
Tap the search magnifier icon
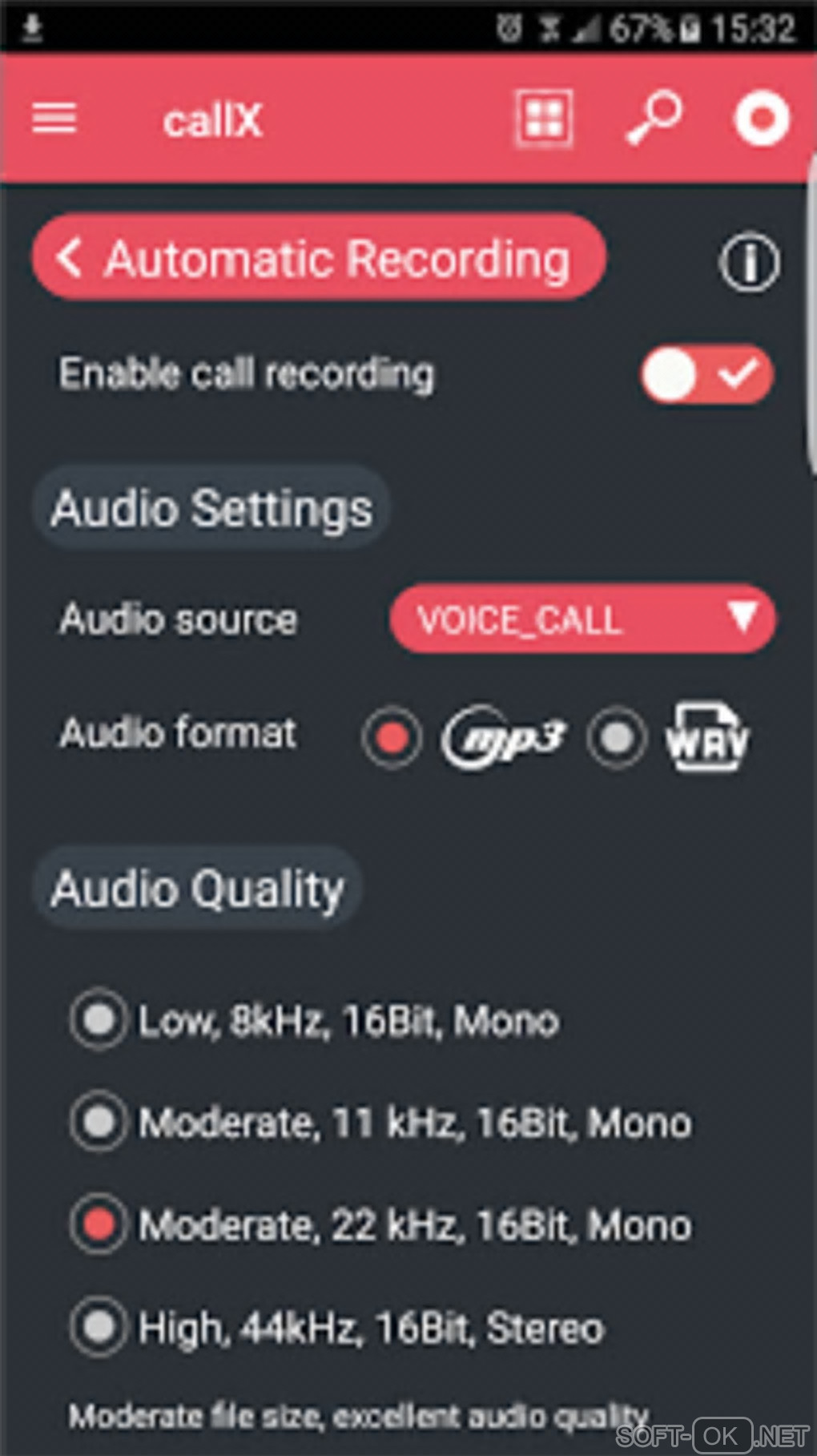pyautogui.click(x=654, y=119)
